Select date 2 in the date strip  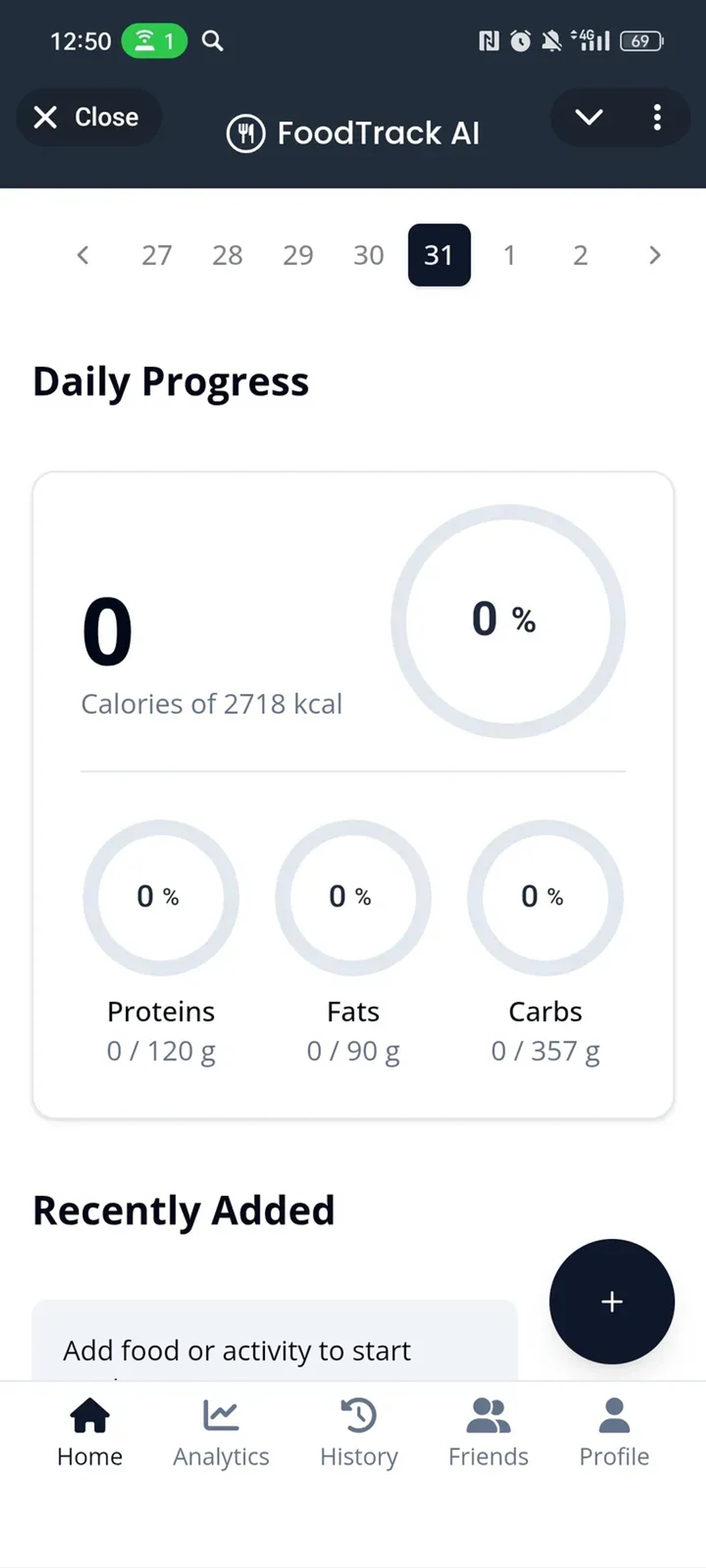pos(581,255)
